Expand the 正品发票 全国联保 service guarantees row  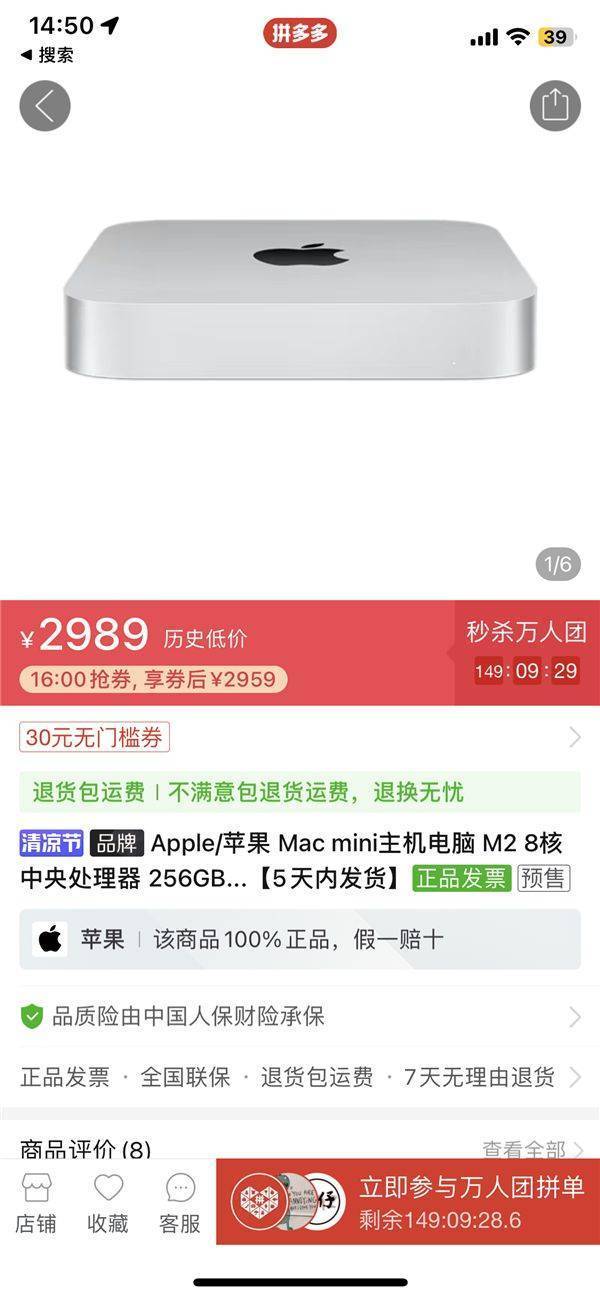click(x=300, y=1077)
